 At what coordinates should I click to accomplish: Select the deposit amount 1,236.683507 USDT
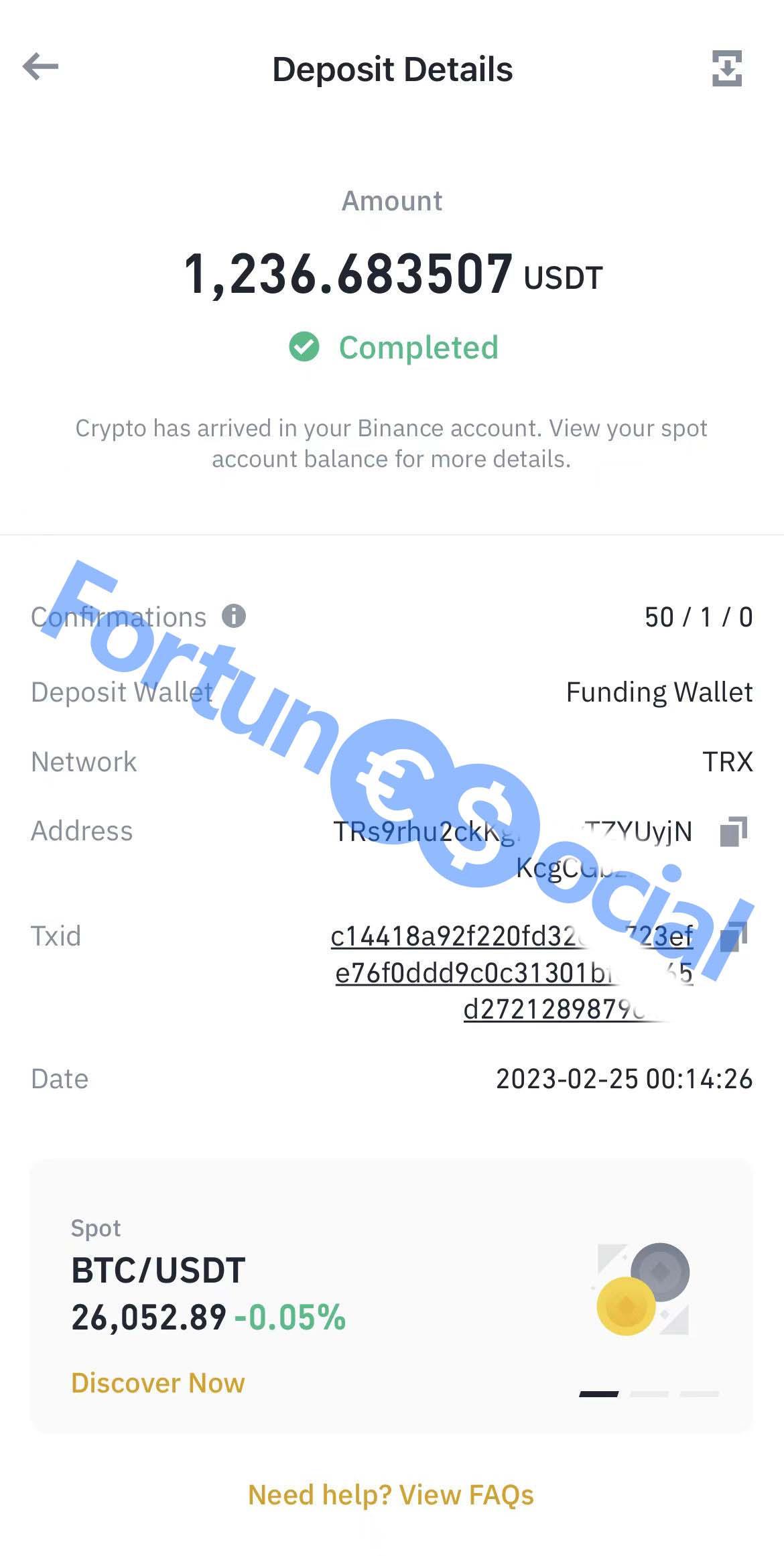392,273
